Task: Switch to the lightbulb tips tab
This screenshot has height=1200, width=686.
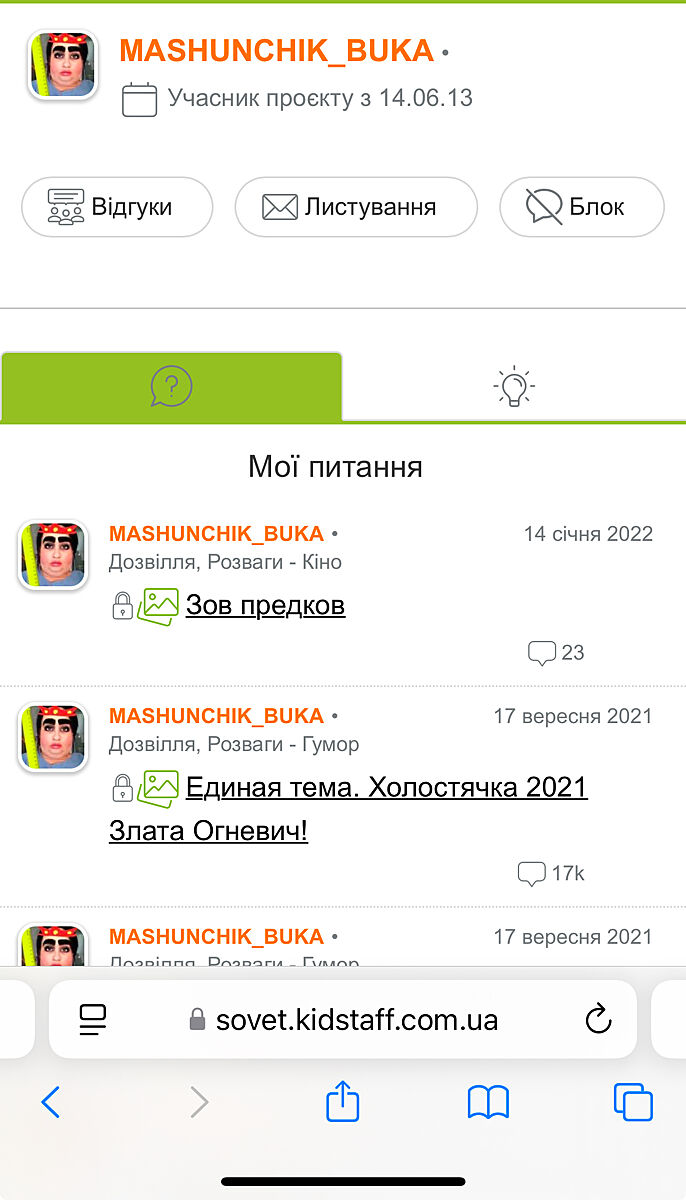Action: (514, 386)
